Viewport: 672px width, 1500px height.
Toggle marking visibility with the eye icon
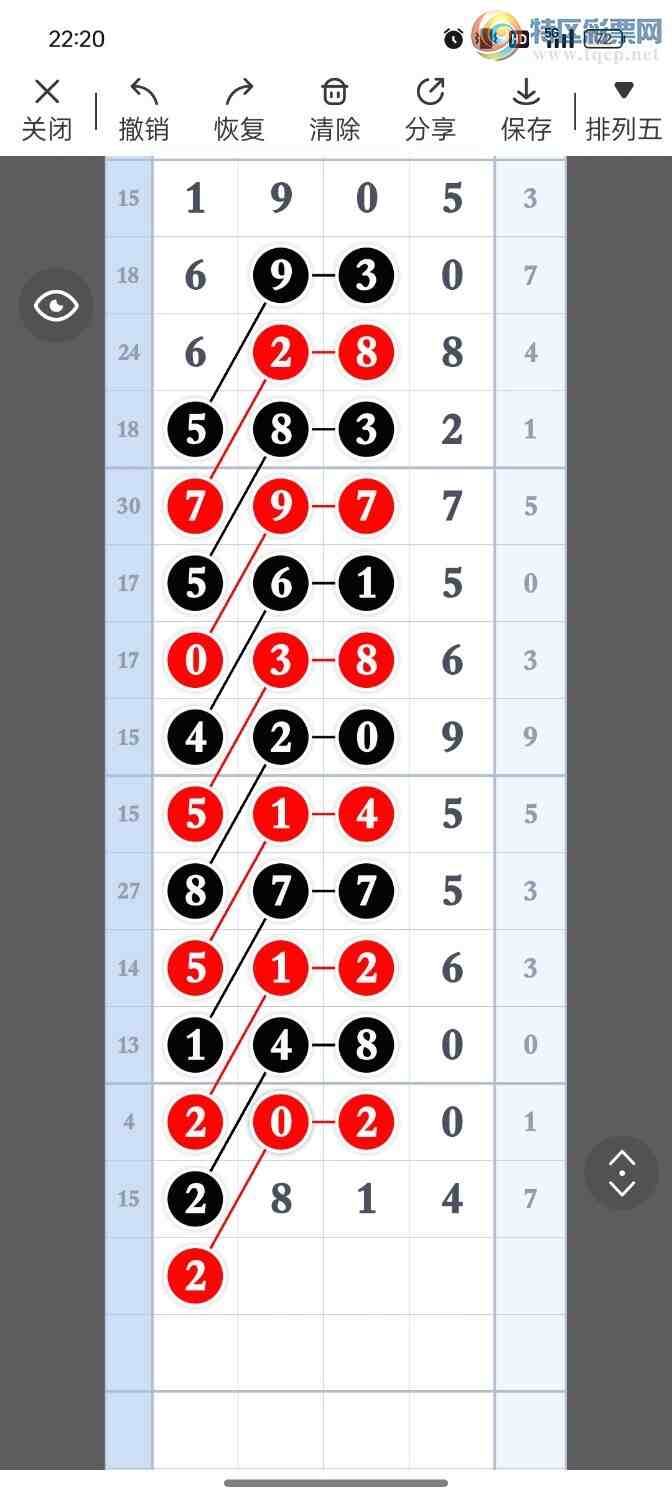[56, 305]
